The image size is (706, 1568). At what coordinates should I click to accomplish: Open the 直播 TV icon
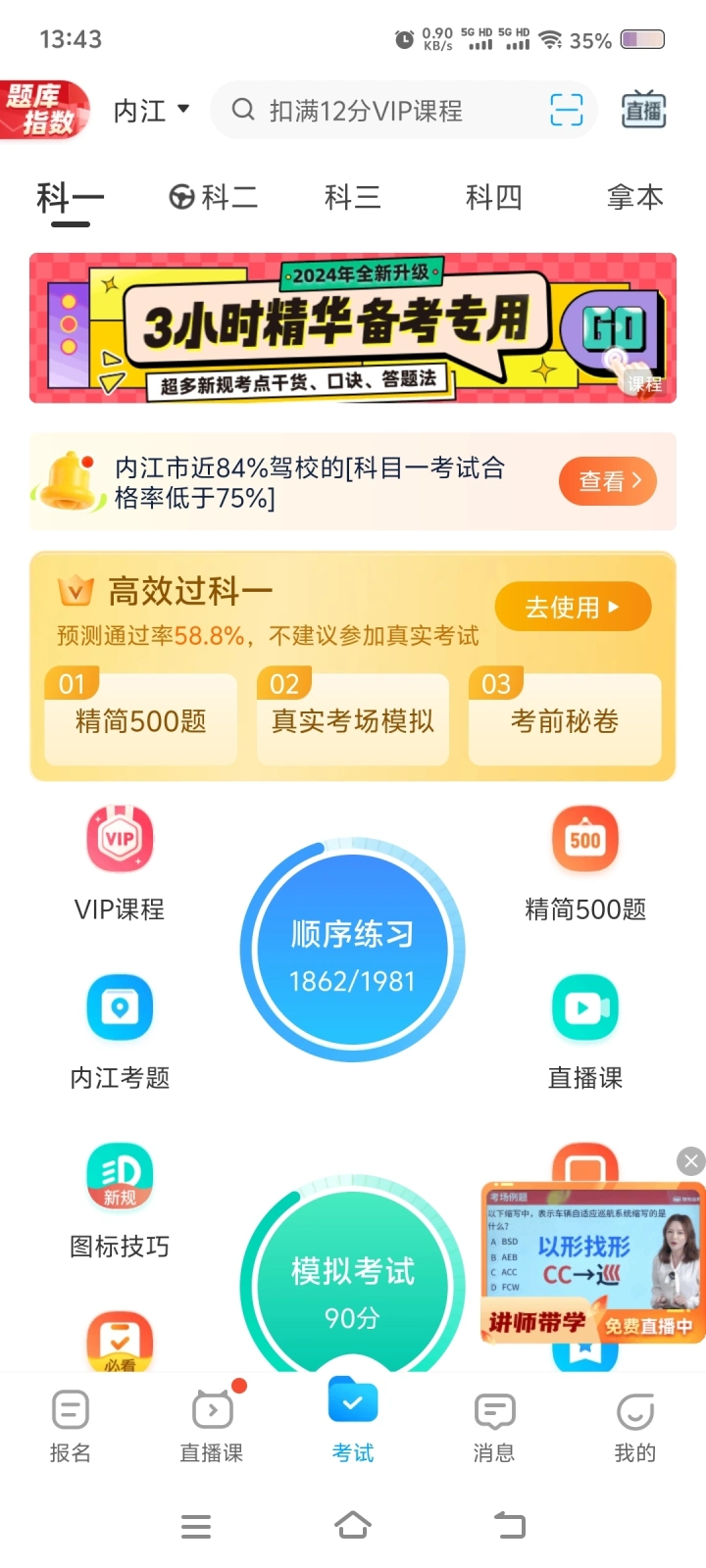[x=643, y=110]
